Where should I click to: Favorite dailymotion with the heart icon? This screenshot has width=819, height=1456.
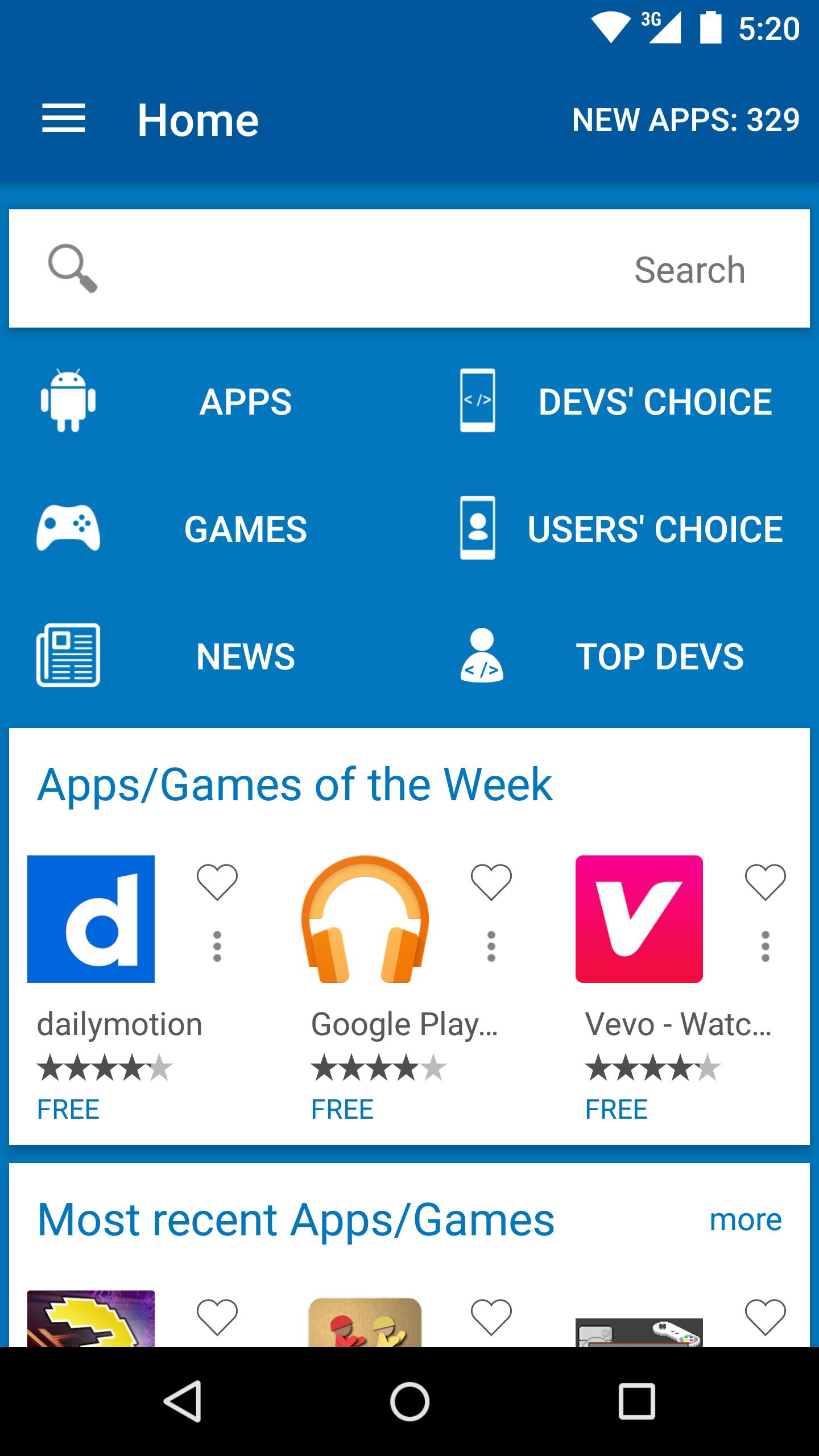217,882
